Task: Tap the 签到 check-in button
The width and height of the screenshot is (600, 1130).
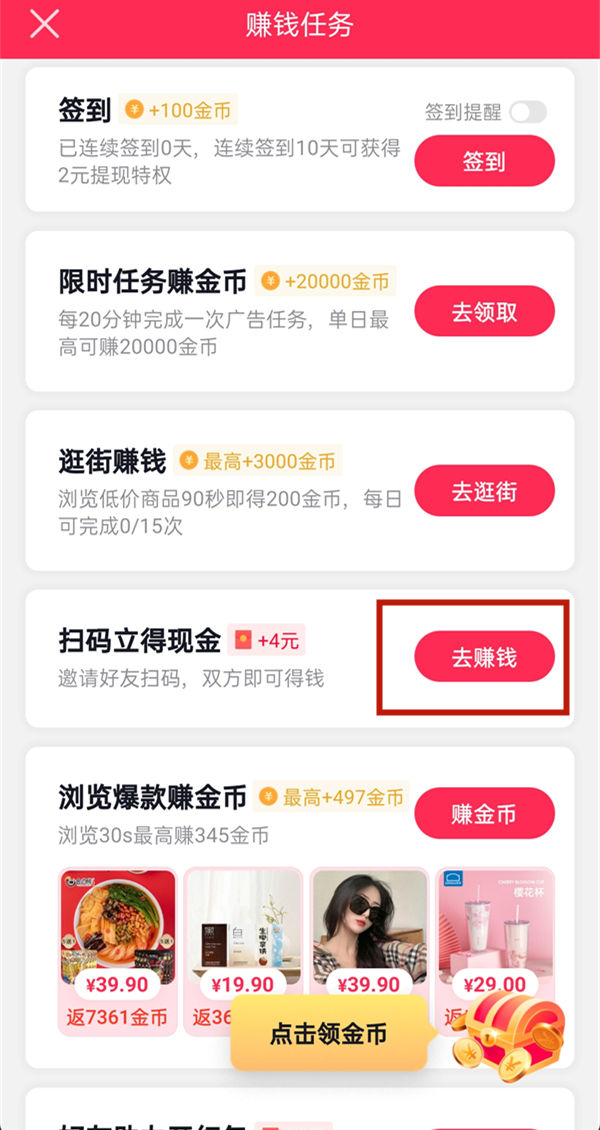Action: tap(484, 161)
